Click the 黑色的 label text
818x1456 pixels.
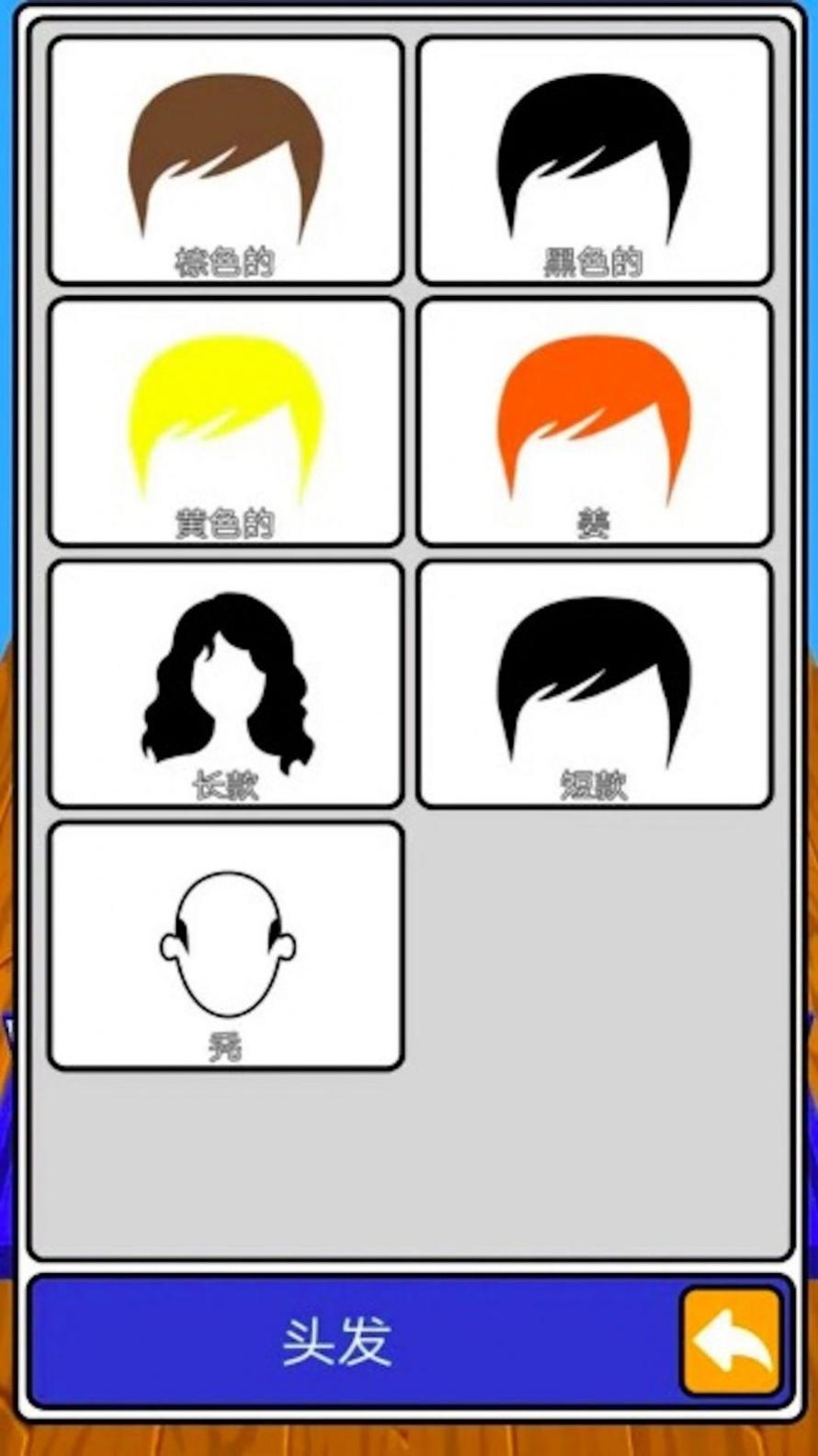(x=594, y=265)
